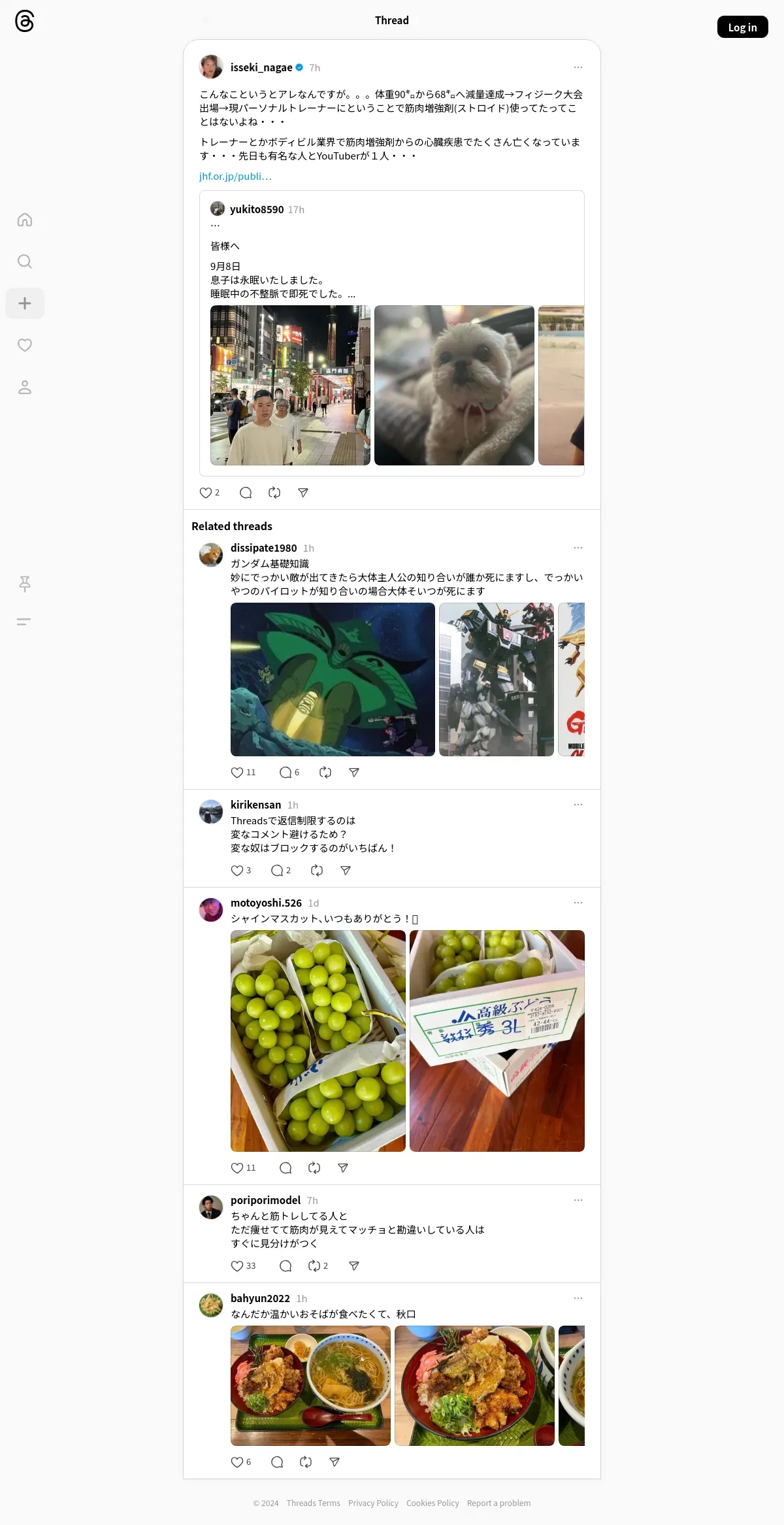Go to the profile icon in sidebar
The image size is (784, 1525).
coord(25,387)
